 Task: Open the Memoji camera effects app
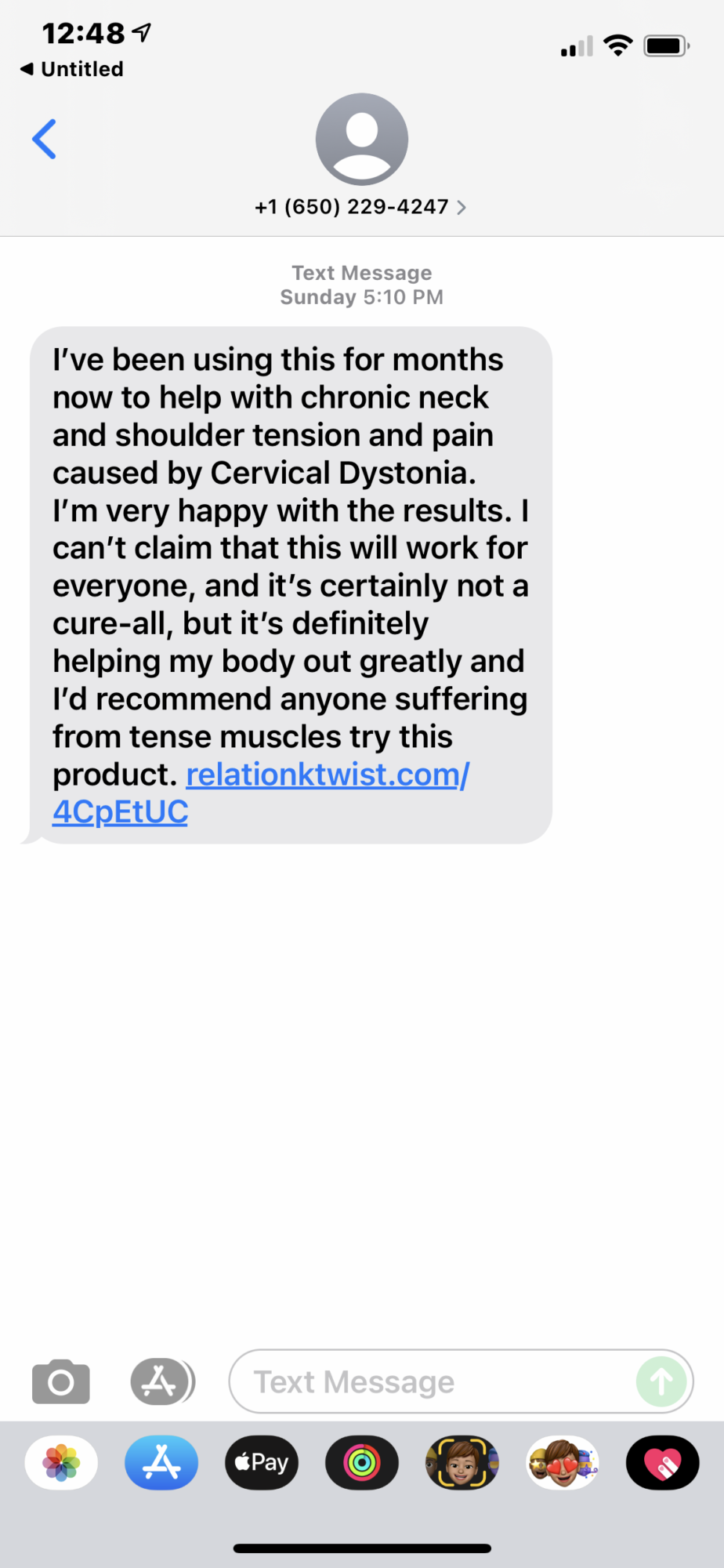click(462, 1462)
